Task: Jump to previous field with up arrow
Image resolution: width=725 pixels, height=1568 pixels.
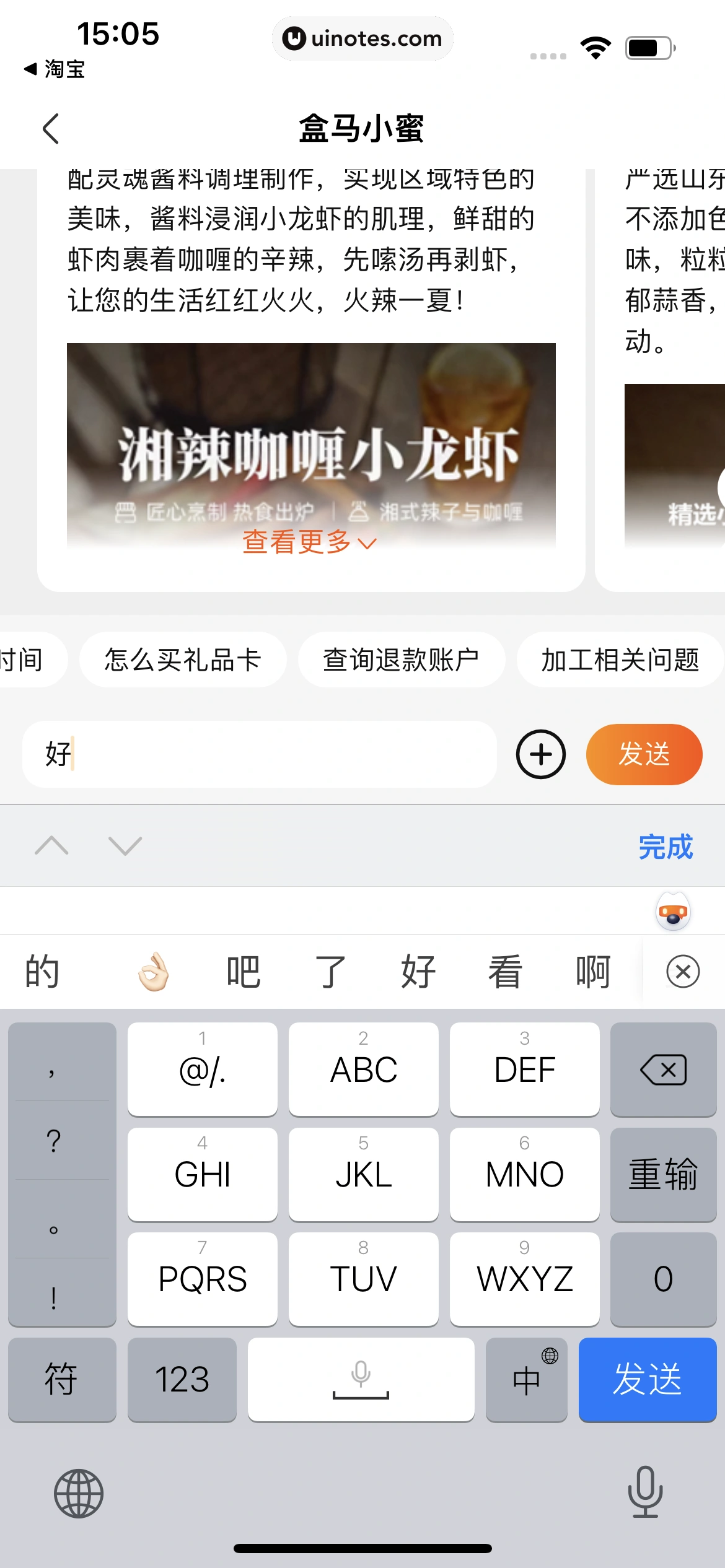Action: point(52,845)
